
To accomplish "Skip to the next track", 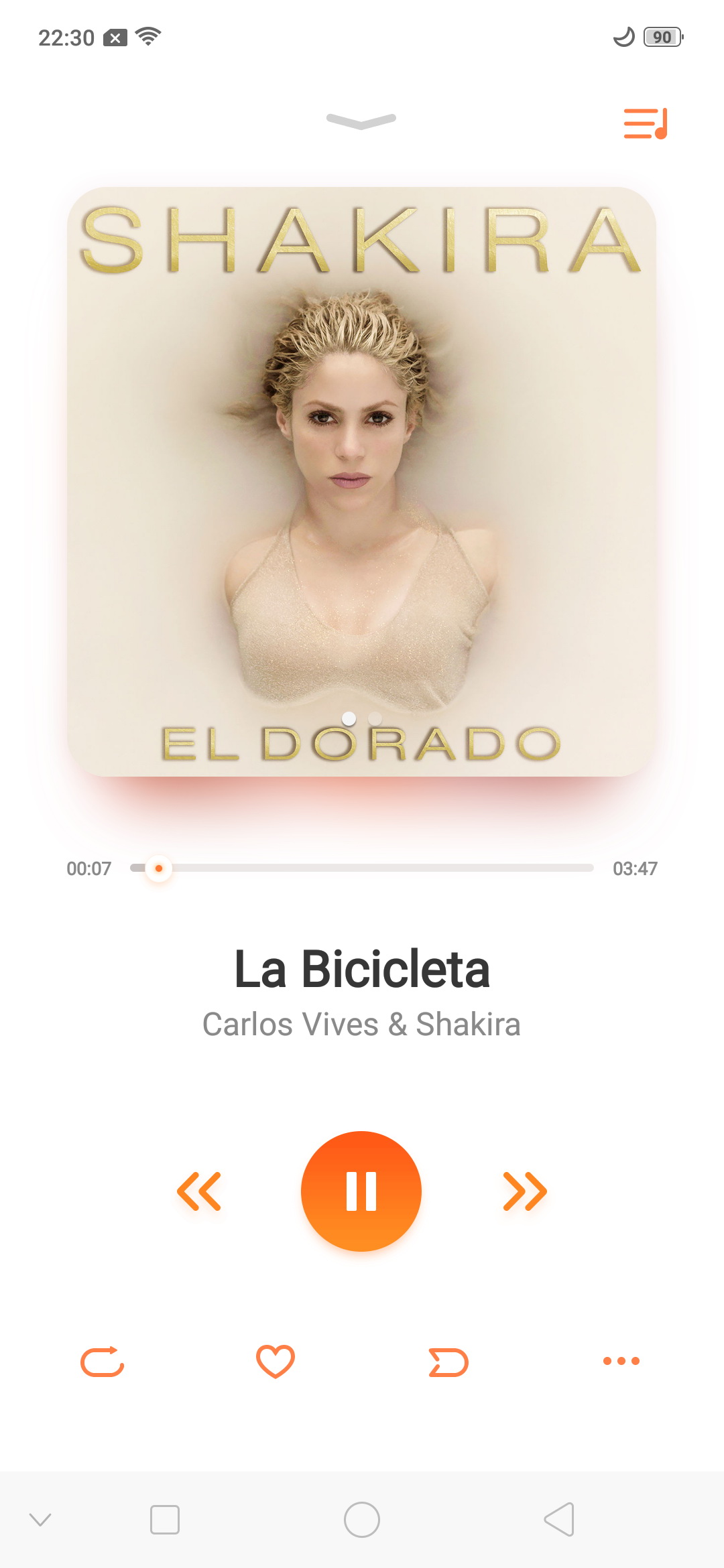I will point(525,1191).
